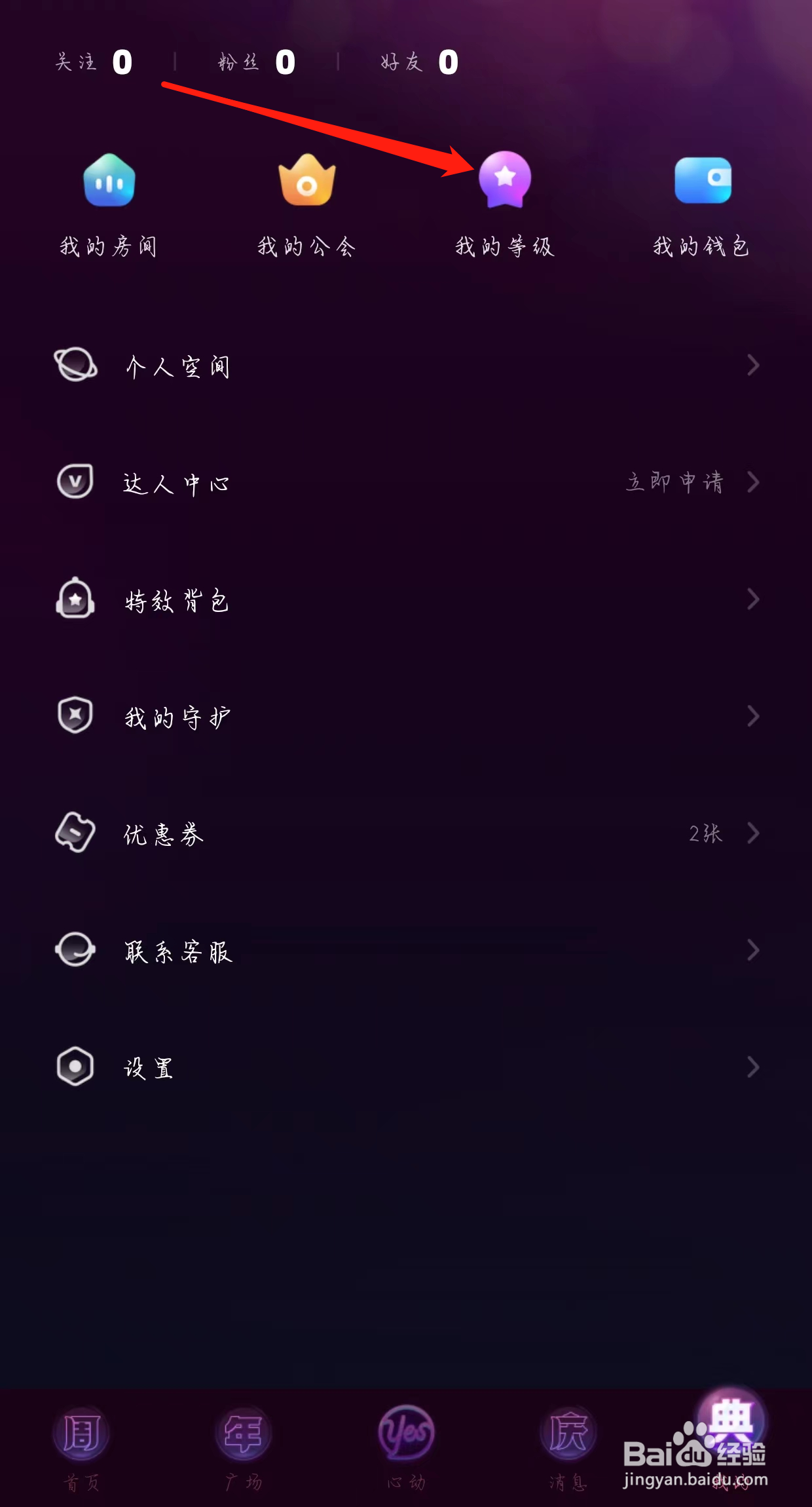Open 我的等级 star icon
This screenshot has width=812, height=1507.
[504, 179]
